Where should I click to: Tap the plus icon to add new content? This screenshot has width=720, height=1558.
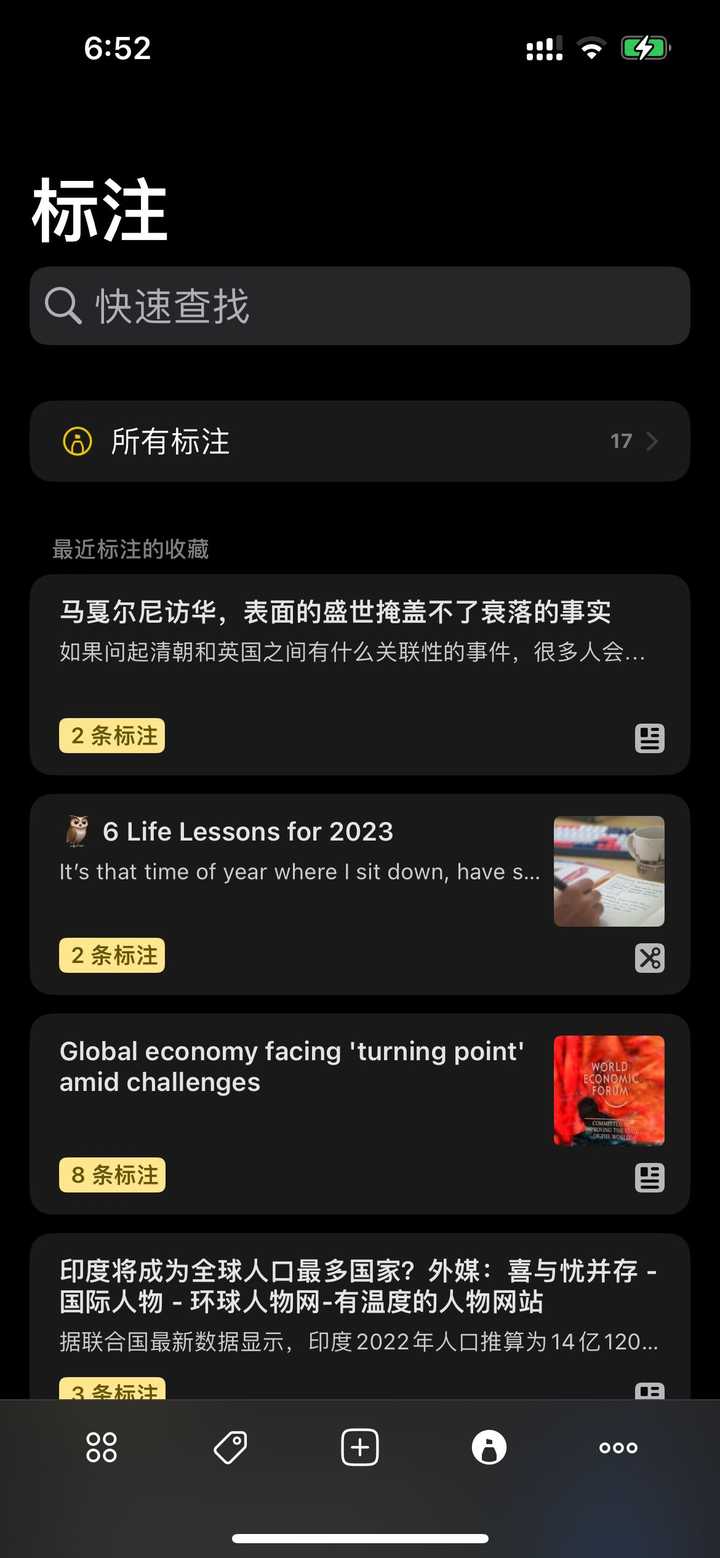point(359,1447)
